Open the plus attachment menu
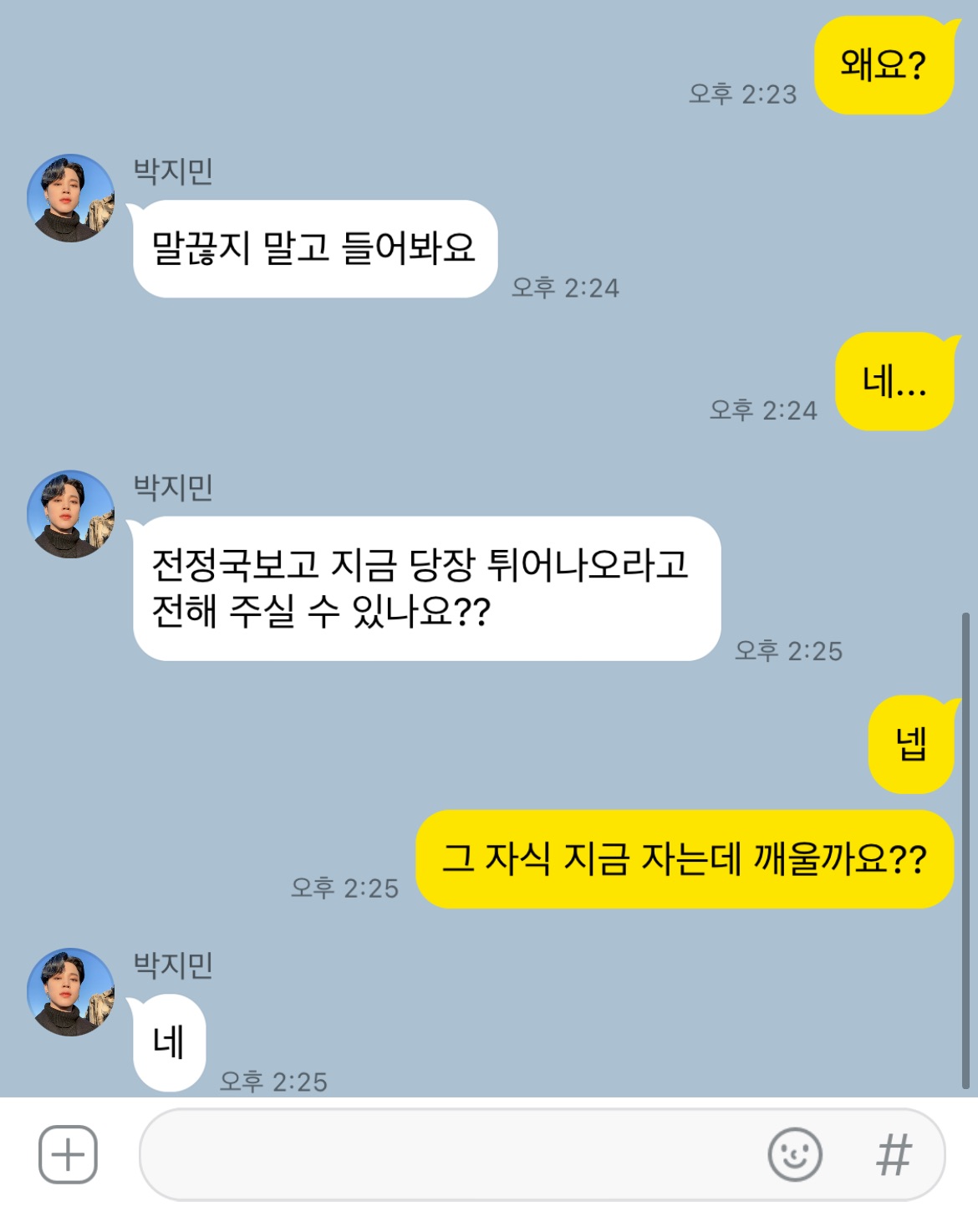Viewport: 978px width, 1232px height. click(68, 1155)
